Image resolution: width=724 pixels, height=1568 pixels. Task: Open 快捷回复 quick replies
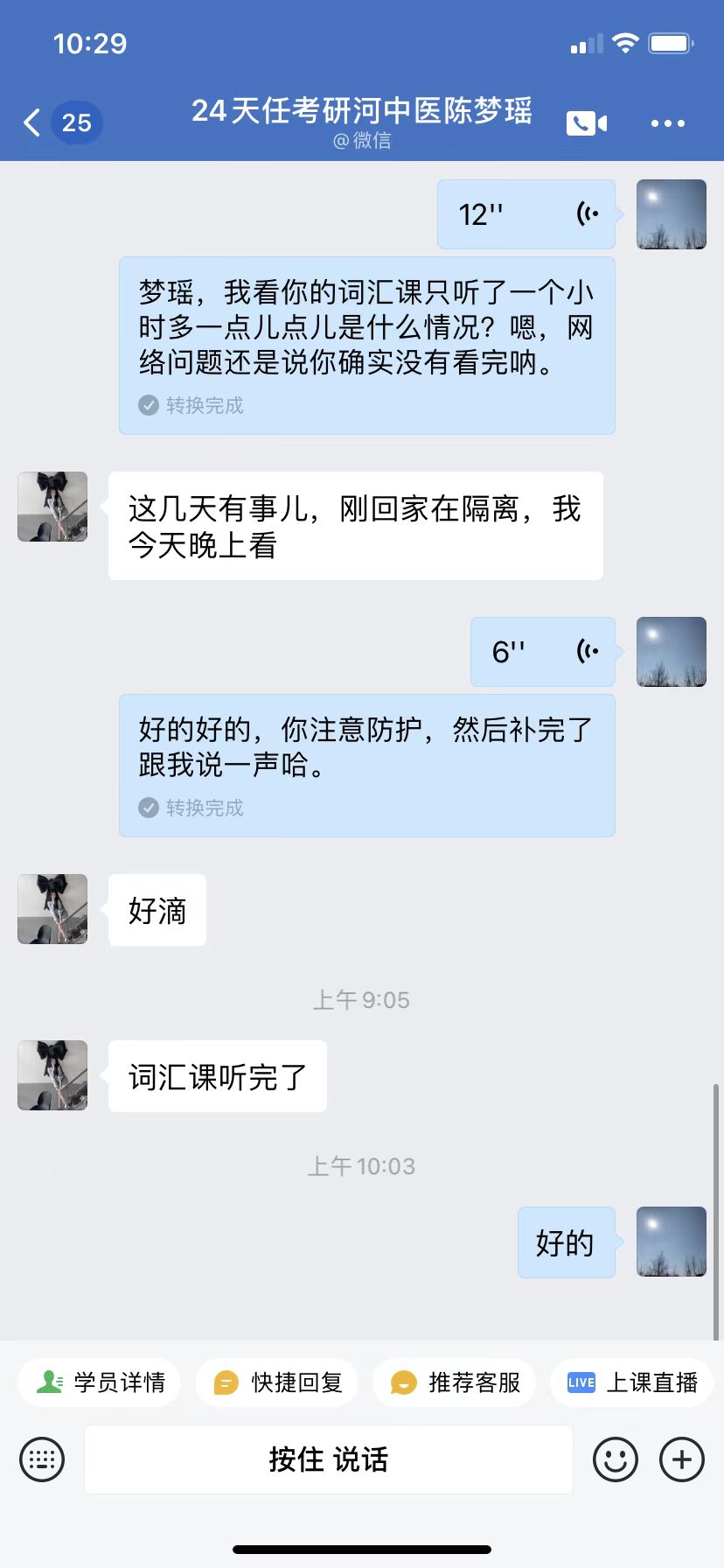click(x=277, y=1382)
